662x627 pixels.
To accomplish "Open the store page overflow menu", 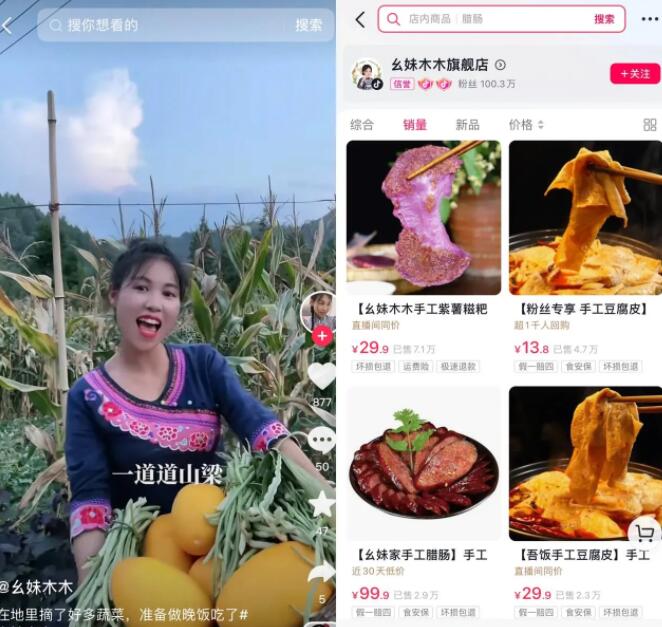I will click(649, 19).
